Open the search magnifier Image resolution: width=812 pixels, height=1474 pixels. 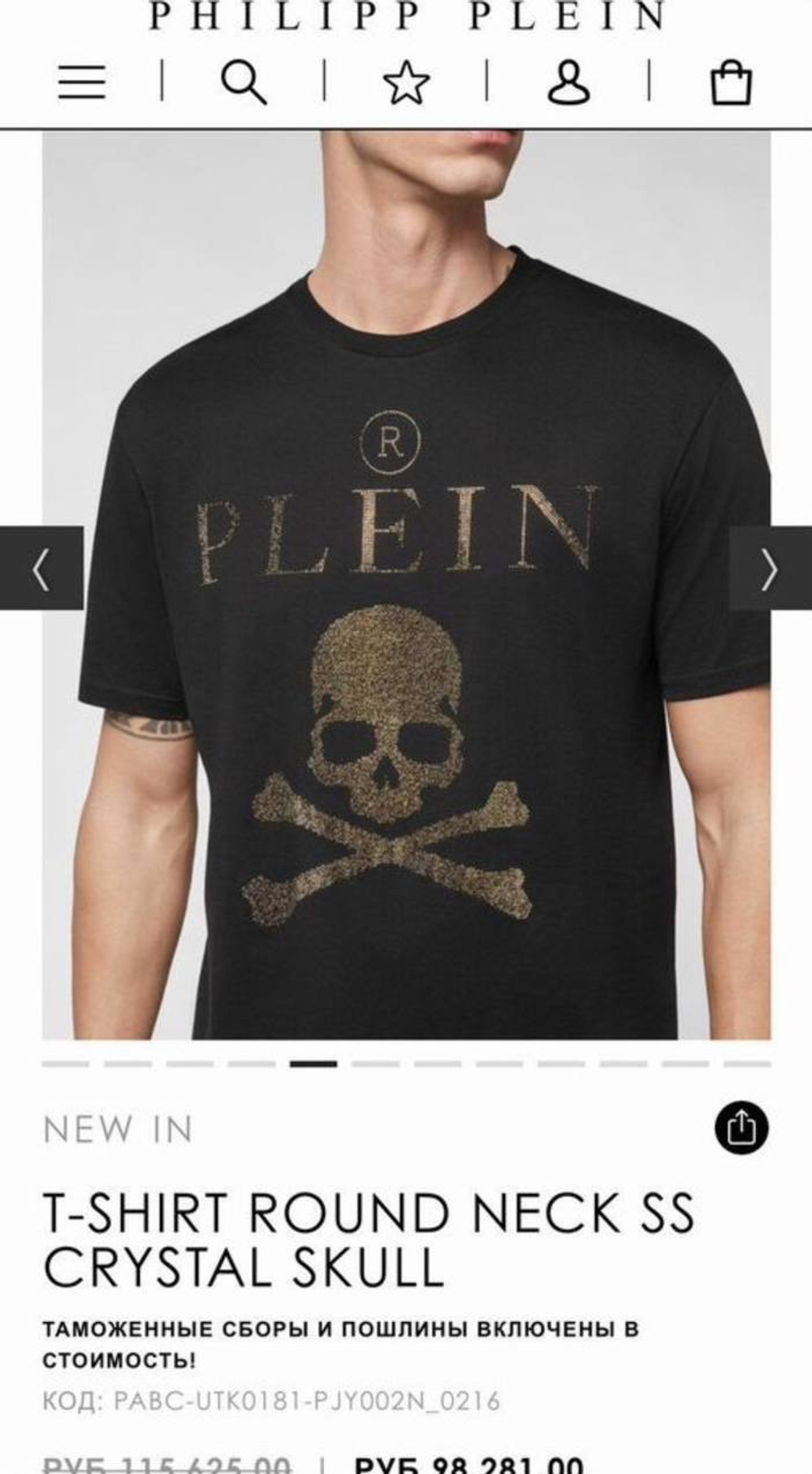tap(244, 83)
